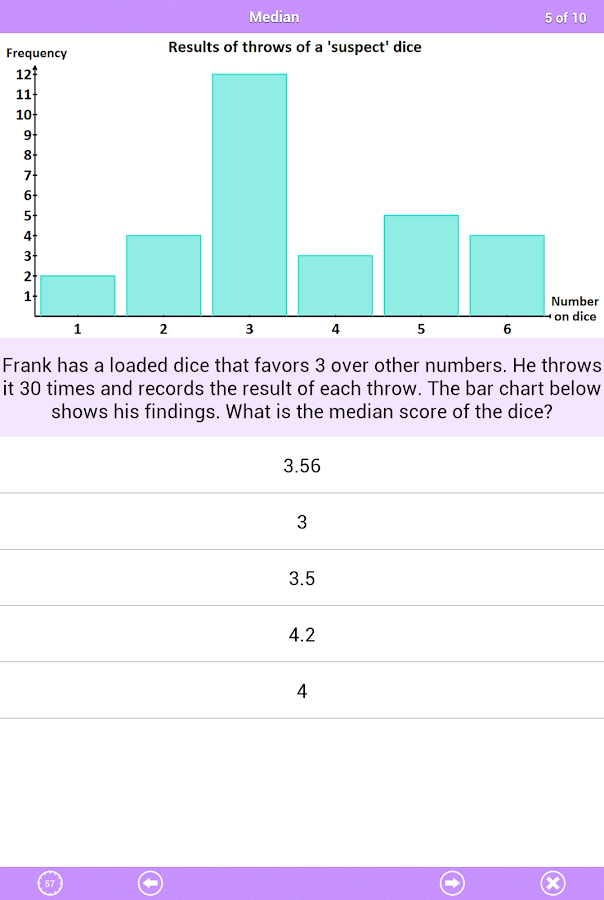This screenshot has width=604, height=900.
Task: Close the quiz with the X icon
Action: click(553, 882)
